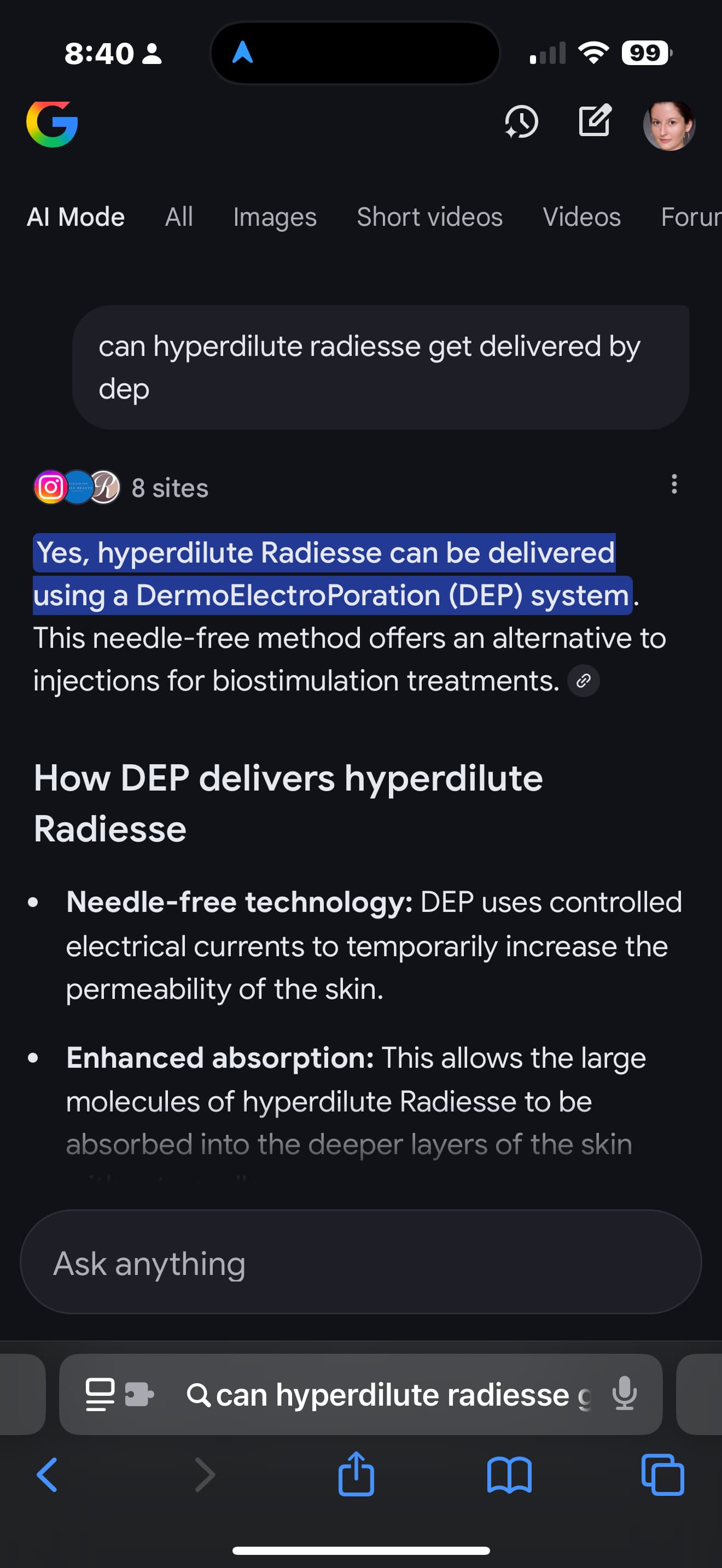The height and width of the screenshot is (1568, 722).
Task: Open the 8 sites sources list
Action: 122,488
